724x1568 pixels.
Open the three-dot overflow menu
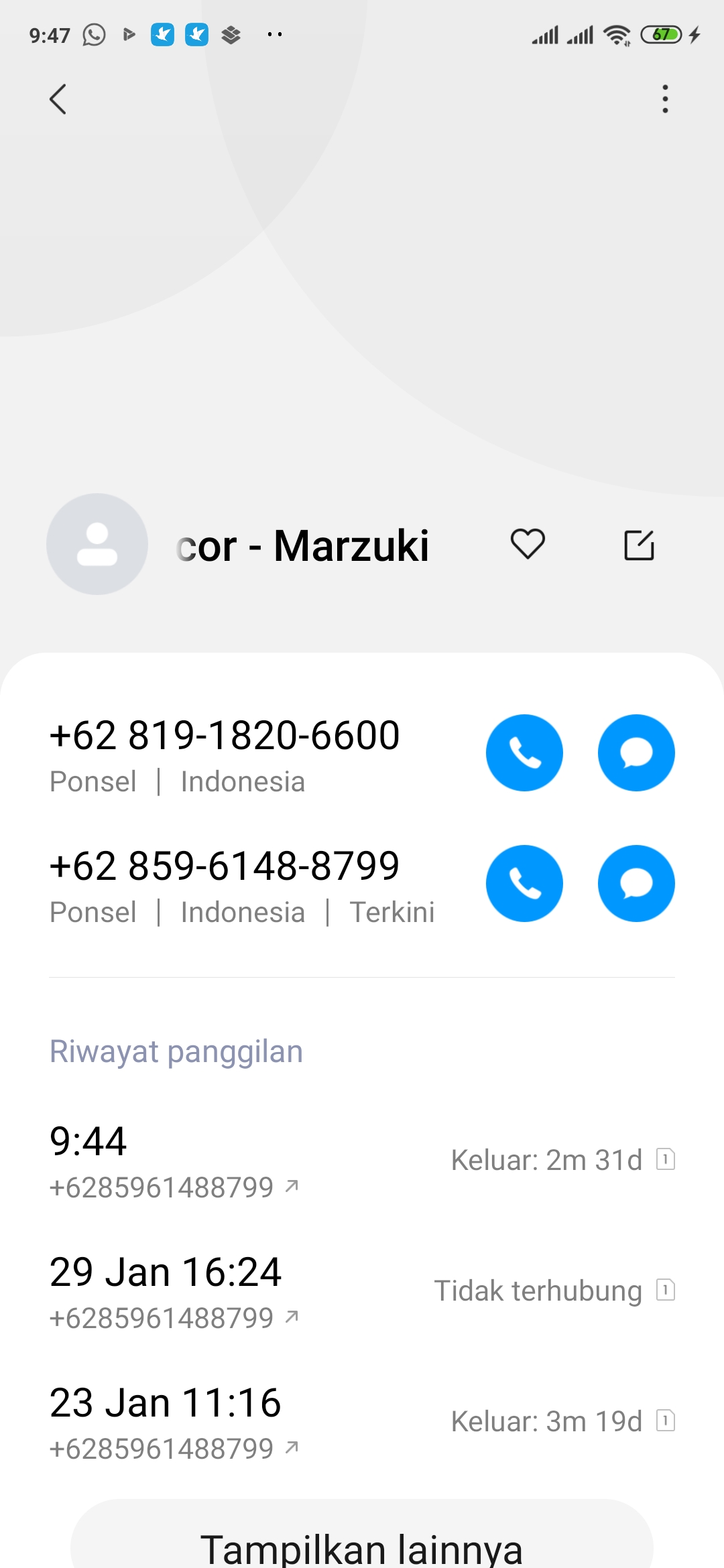pyautogui.click(x=665, y=99)
